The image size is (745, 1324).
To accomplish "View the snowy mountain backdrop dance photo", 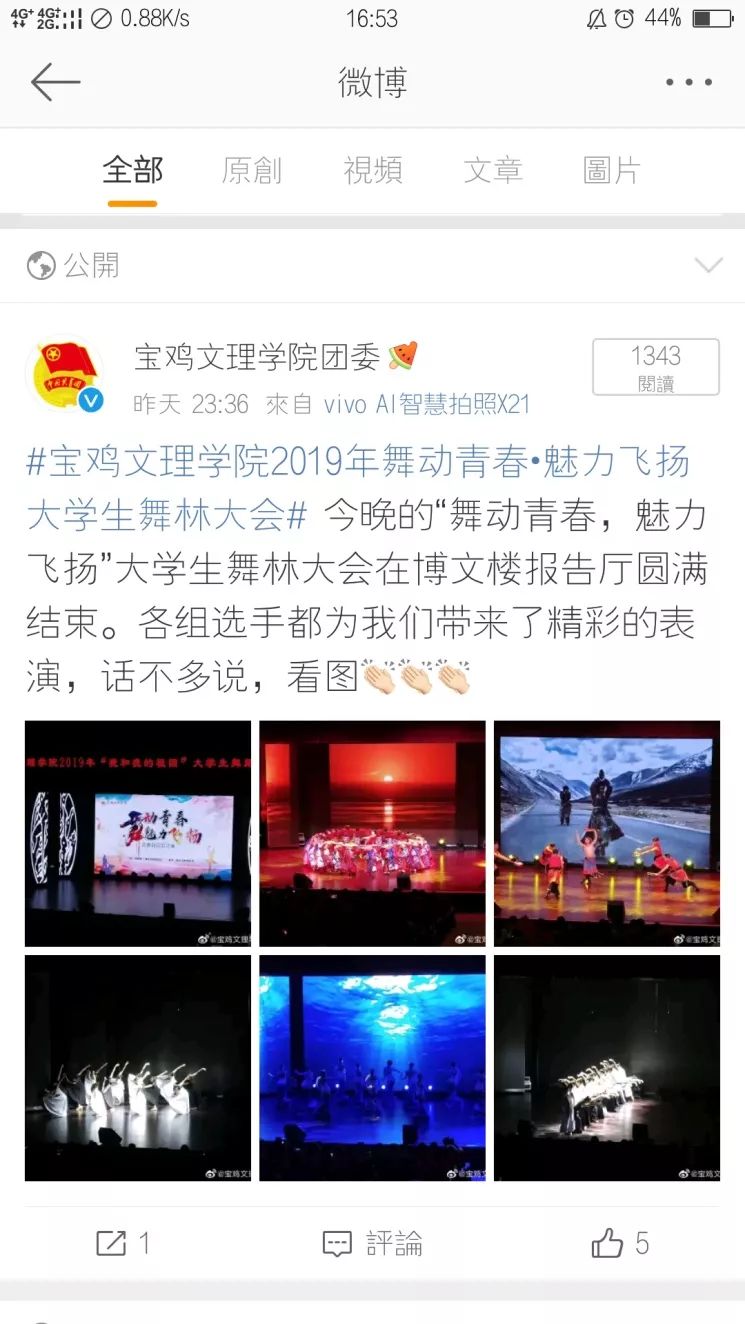I will point(606,833).
